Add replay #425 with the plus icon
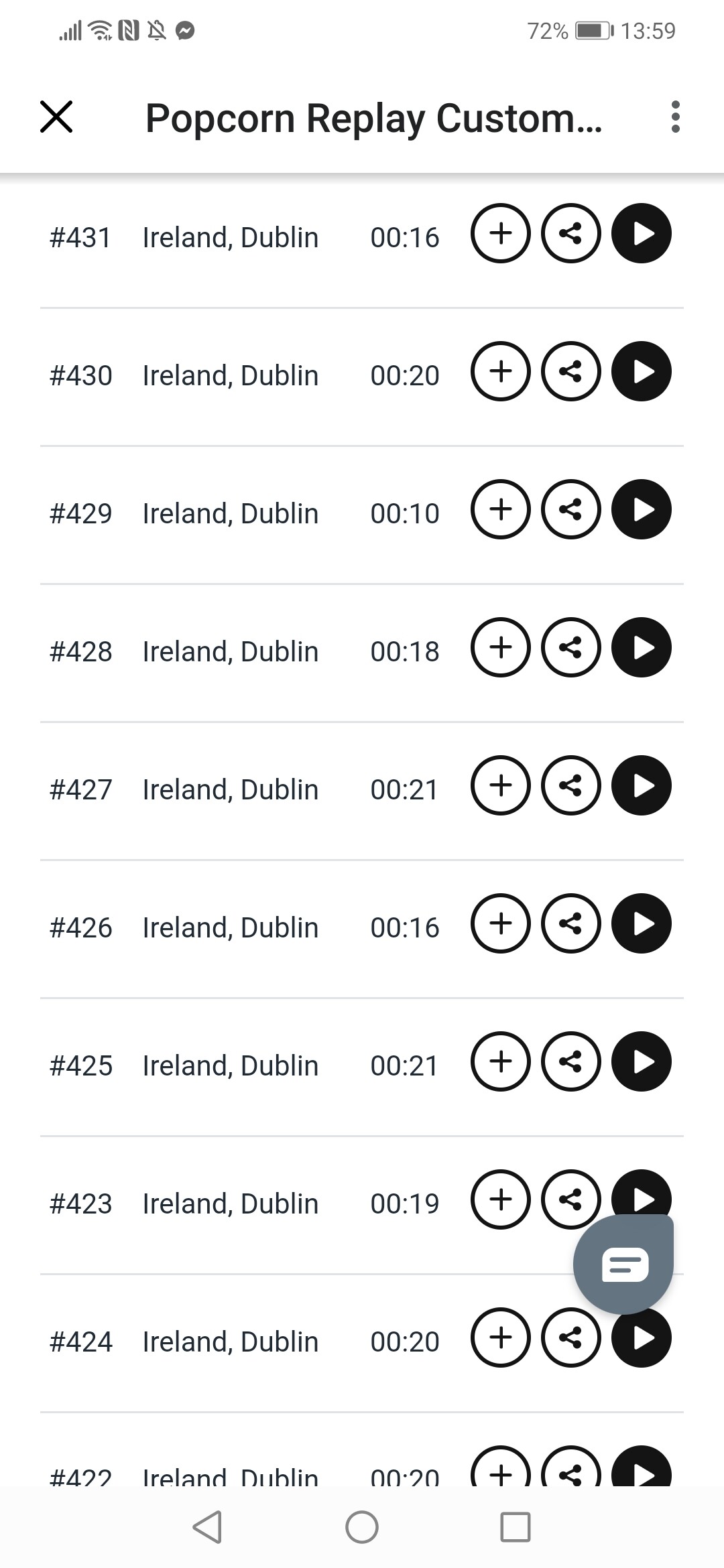Screen dimensions: 724x1568 pos(501,1062)
